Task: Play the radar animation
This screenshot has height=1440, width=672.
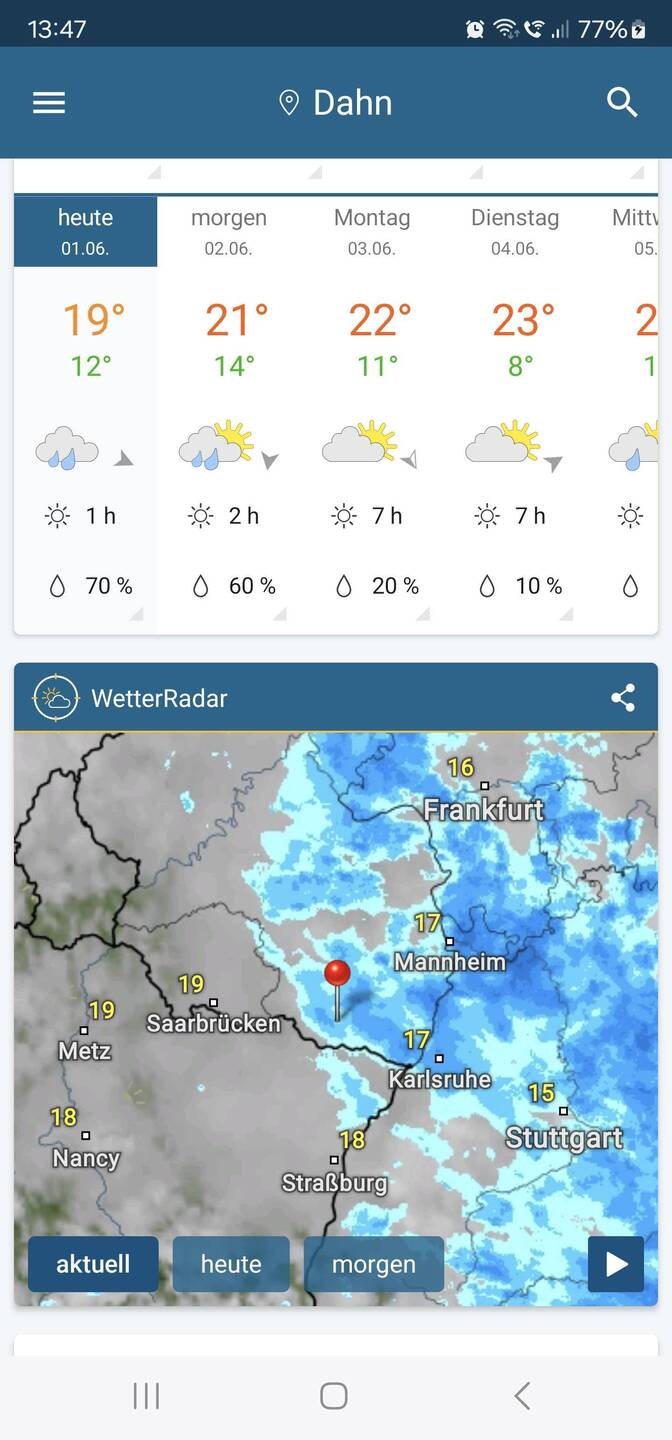Action: tap(616, 1264)
